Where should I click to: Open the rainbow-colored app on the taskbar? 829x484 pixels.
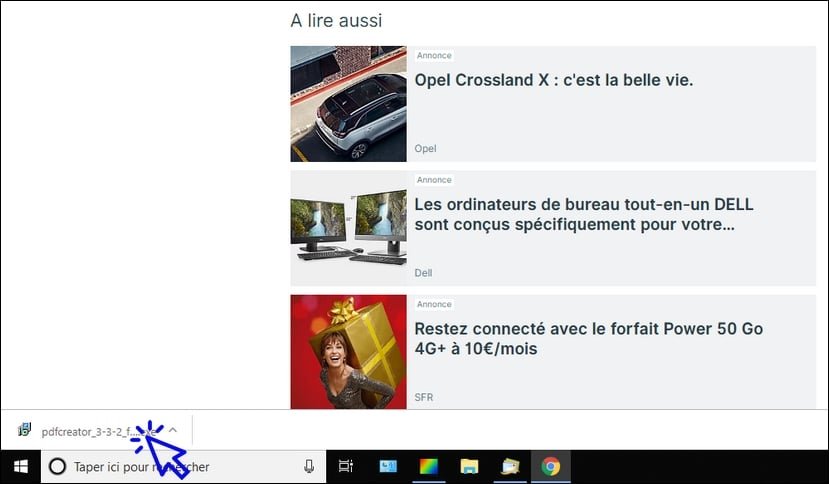coord(428,466)
